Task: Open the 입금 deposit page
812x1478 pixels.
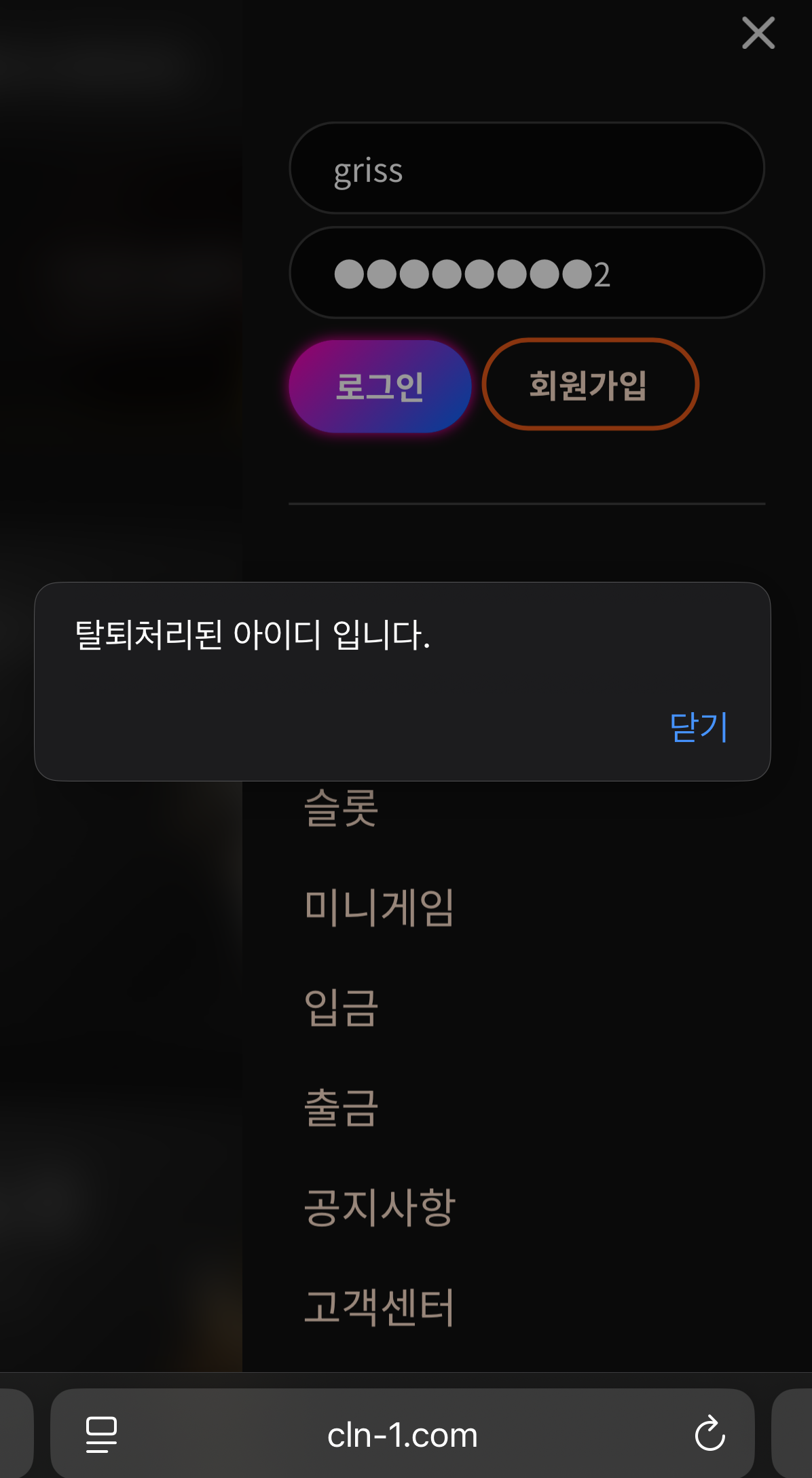Action: [x=341, y=1008]
